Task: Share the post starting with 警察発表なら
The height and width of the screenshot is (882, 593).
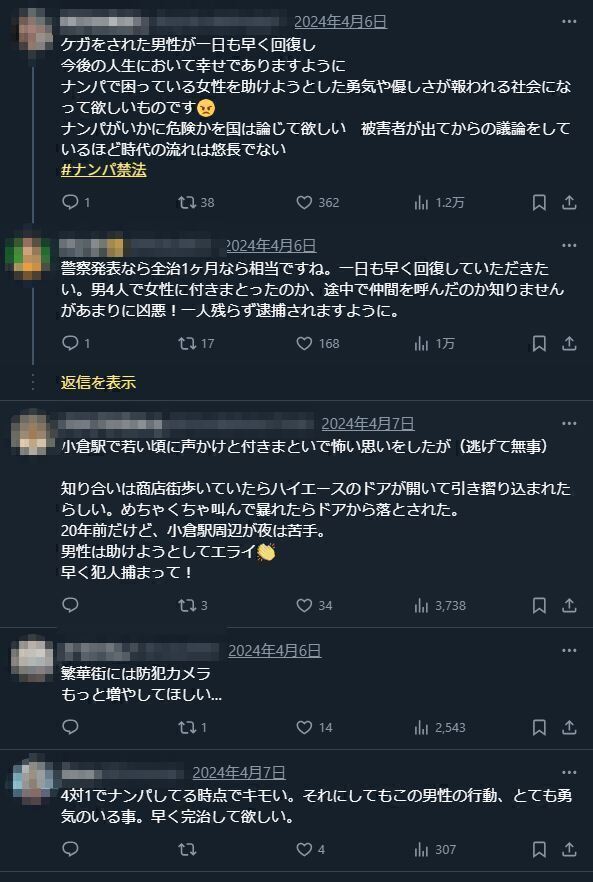Action: 569,343
